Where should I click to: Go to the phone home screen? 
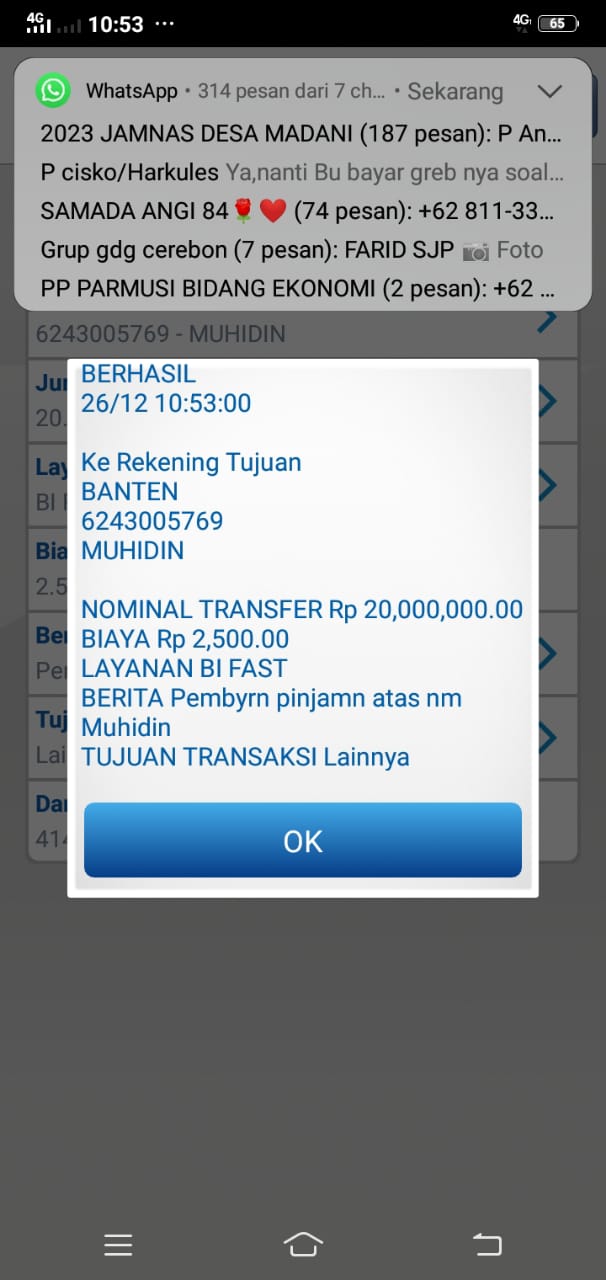[x=303, y=1244]
